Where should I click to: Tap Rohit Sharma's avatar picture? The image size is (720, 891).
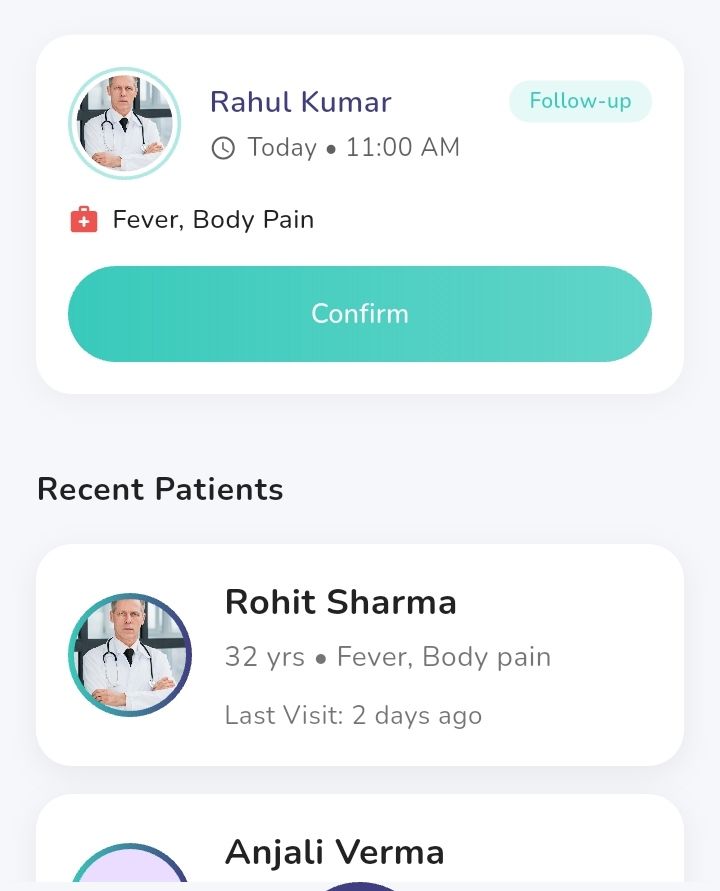click(130, 655)
